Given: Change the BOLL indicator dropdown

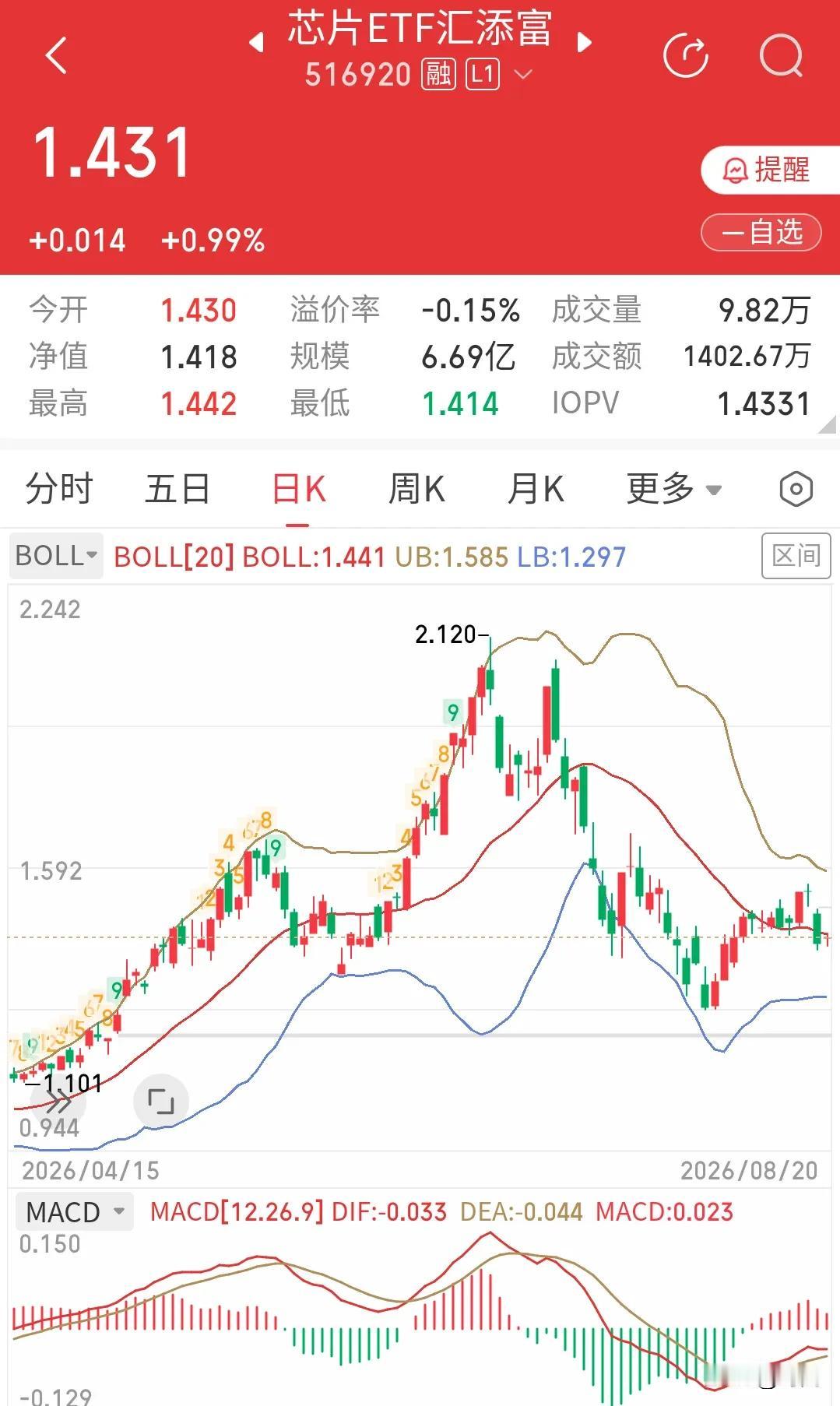Looking at the screenshot, I should (x=56, y=556).
